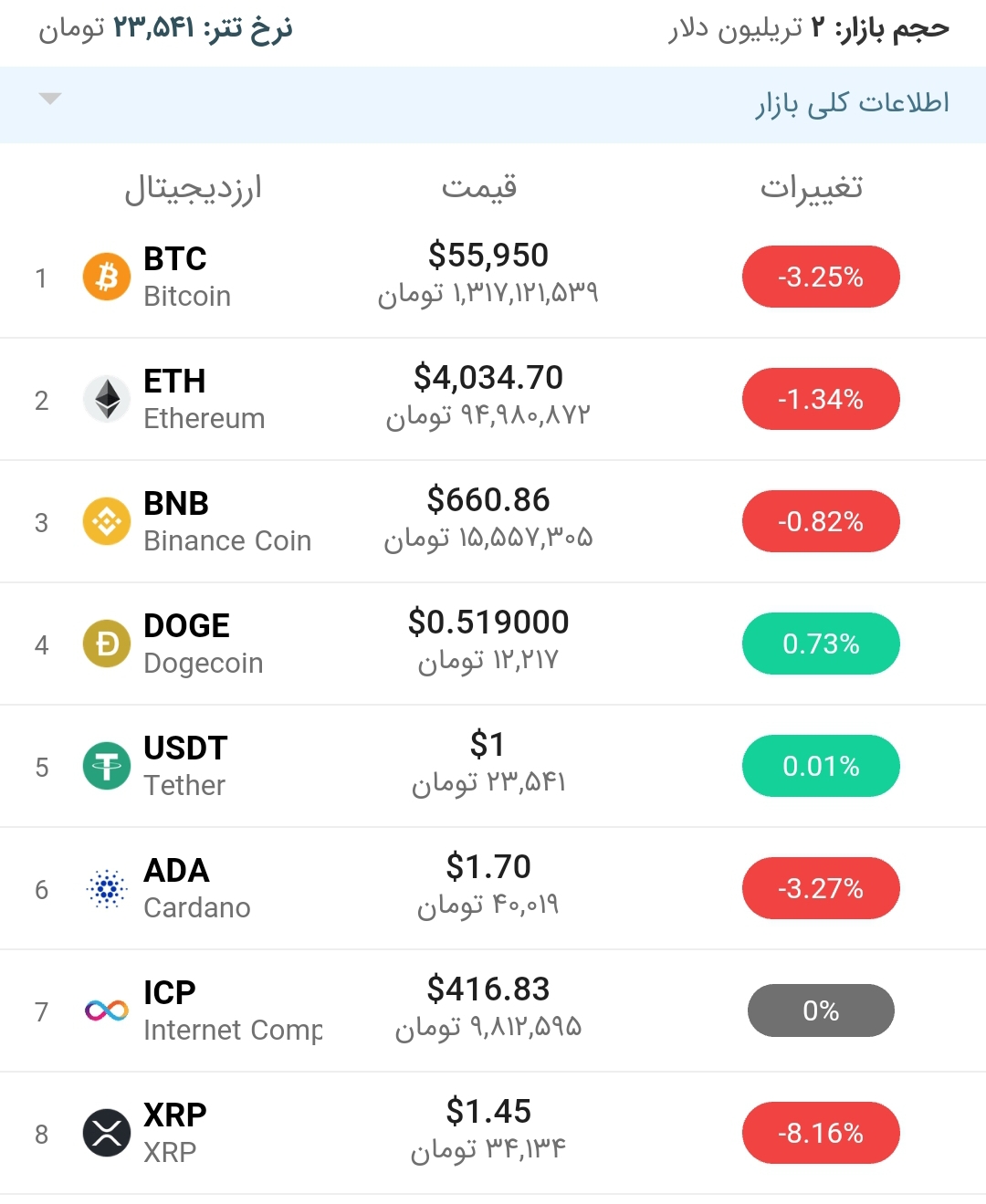Viewport: 986px width, 1204px height.
Task: Click the Ethereum logo icon
Action: 106,399
